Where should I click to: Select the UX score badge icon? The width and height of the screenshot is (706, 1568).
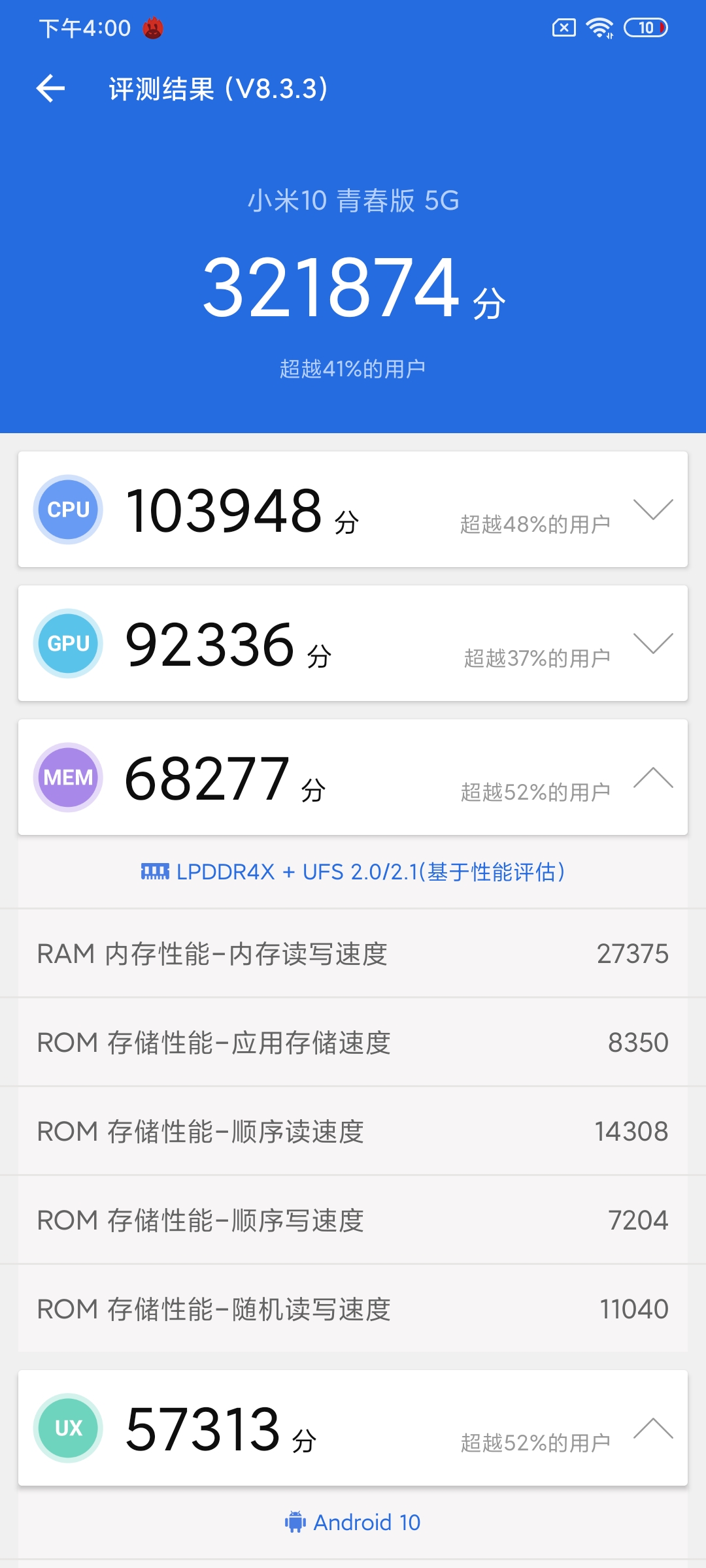67,1427
